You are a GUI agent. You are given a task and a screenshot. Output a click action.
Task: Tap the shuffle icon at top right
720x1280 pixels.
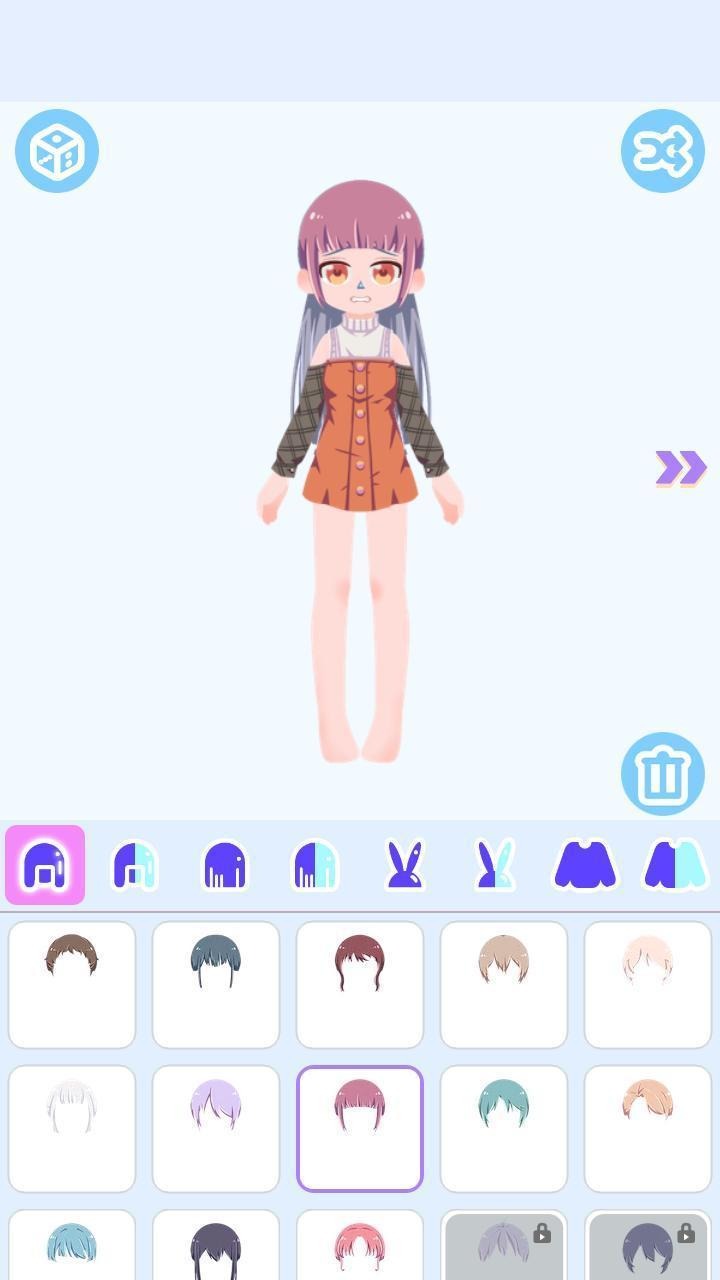coord(663,149)
